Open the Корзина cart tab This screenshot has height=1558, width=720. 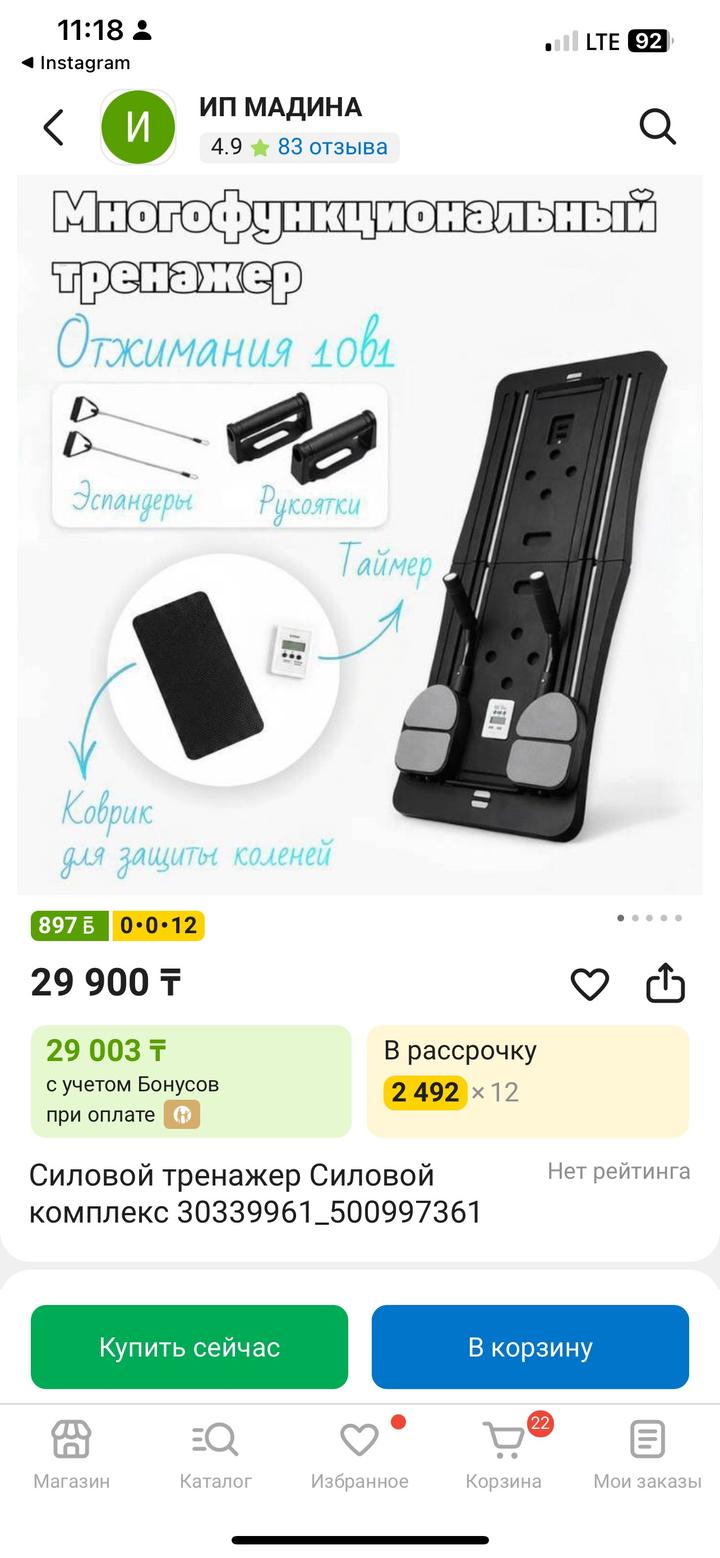(x=503, y=1455)
